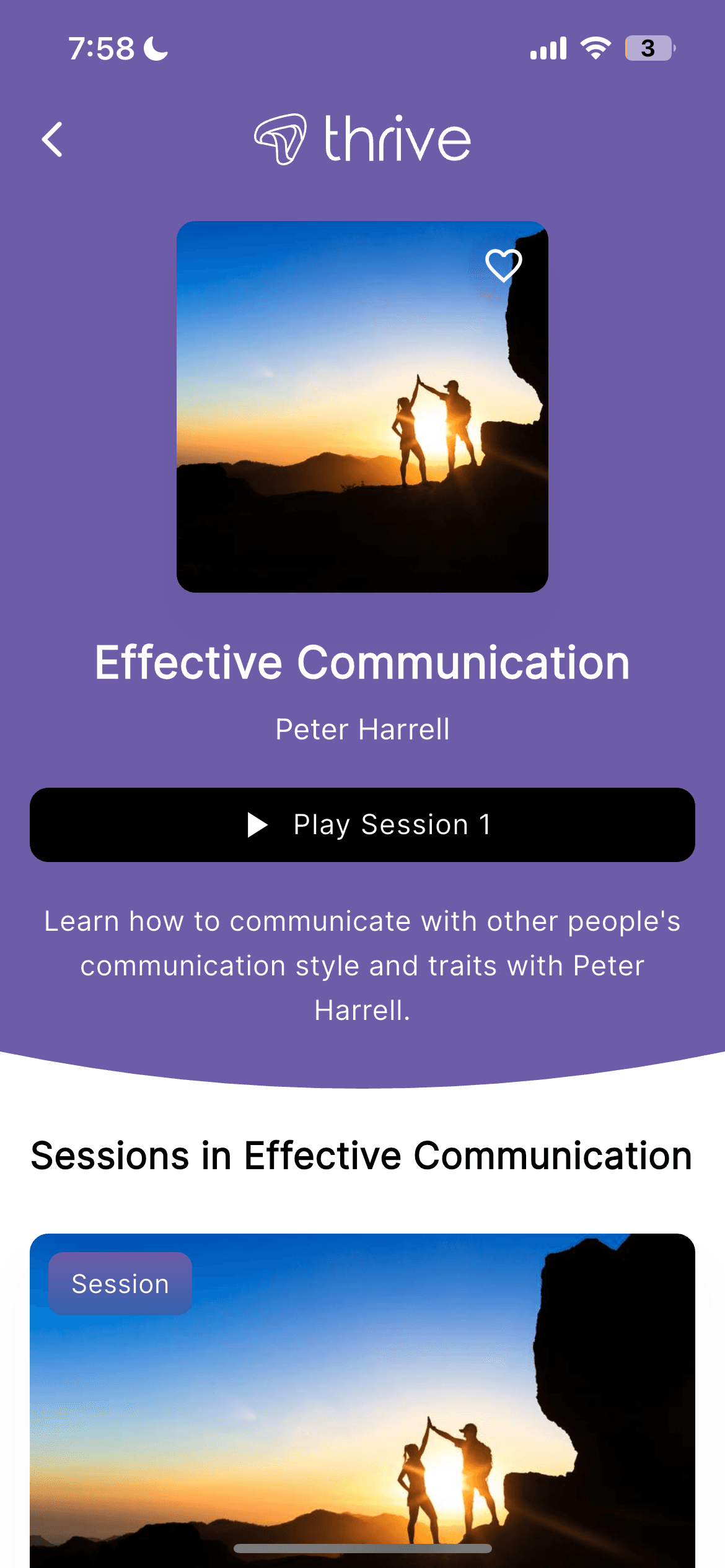Viewport: 725px width, 1568px height.
Task: Go back using the back arrow
Action: pyautogui.click(x=53, y=139)
